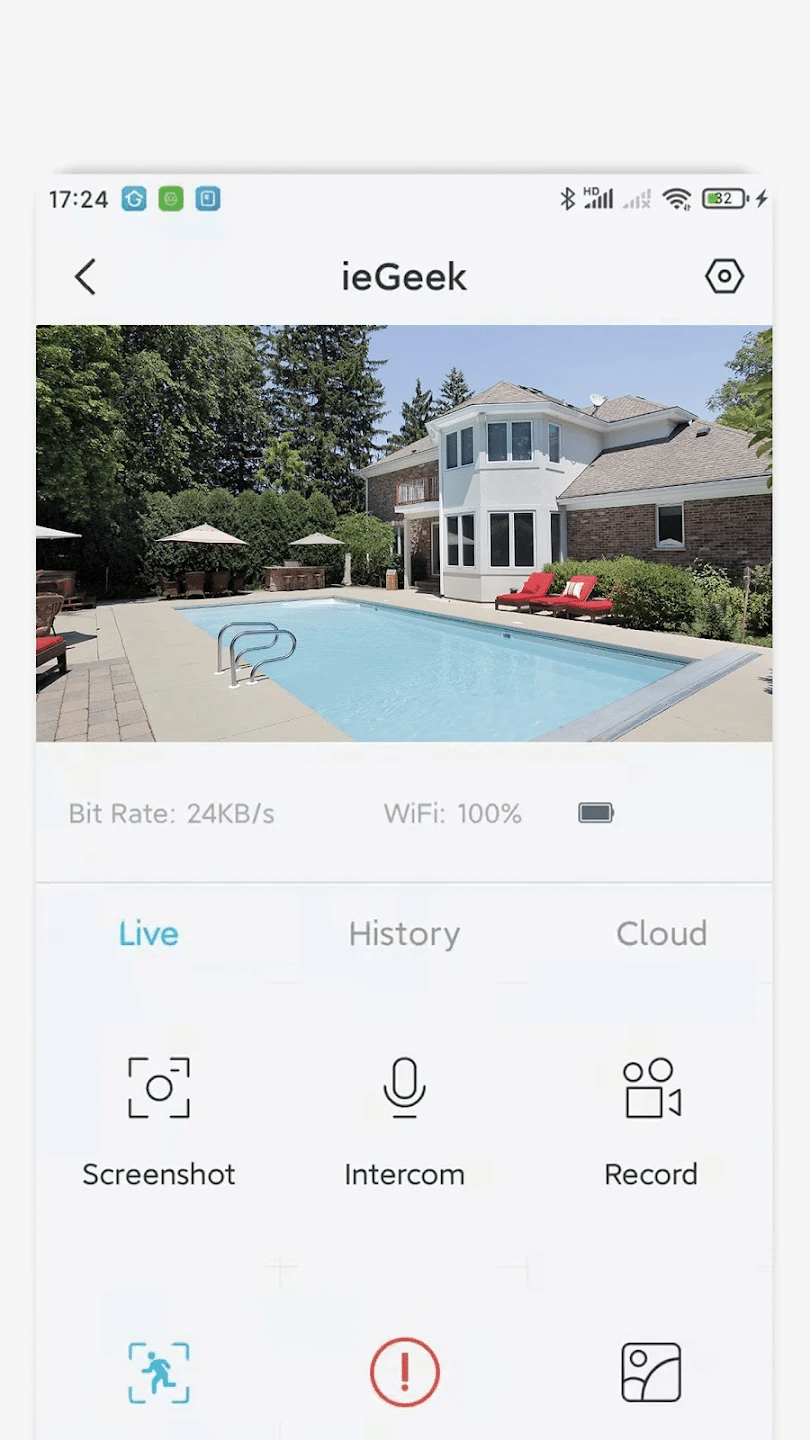Tap the Bluetooth icon in the status bar
The image size is (810, 1440).
click(x=567, y=199)
